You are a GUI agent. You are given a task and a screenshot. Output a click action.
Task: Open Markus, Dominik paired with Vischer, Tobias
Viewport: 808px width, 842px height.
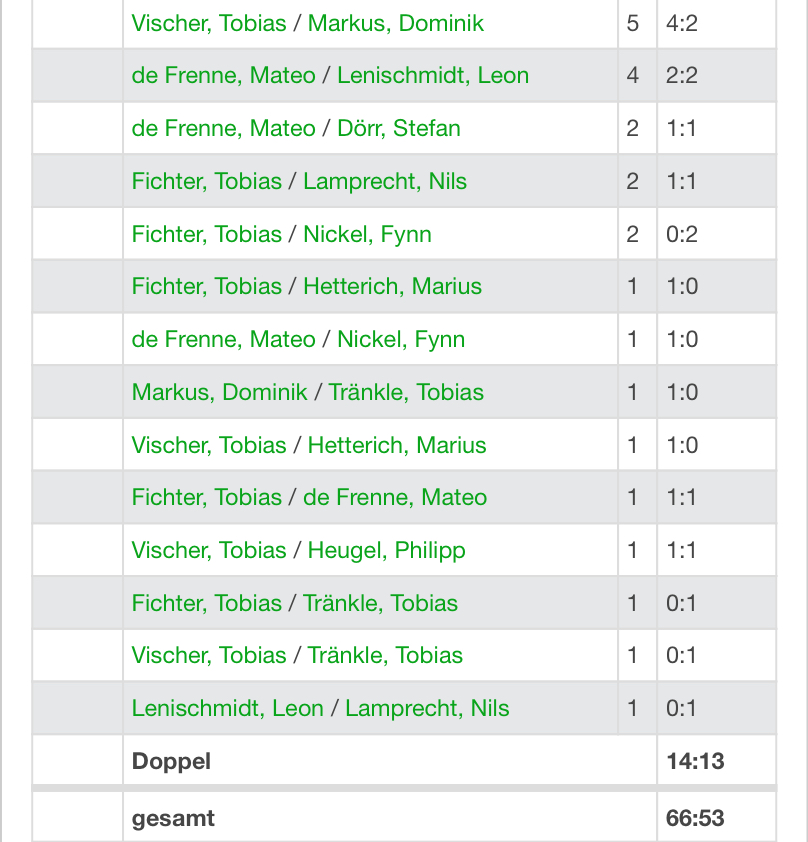(395, 23)
